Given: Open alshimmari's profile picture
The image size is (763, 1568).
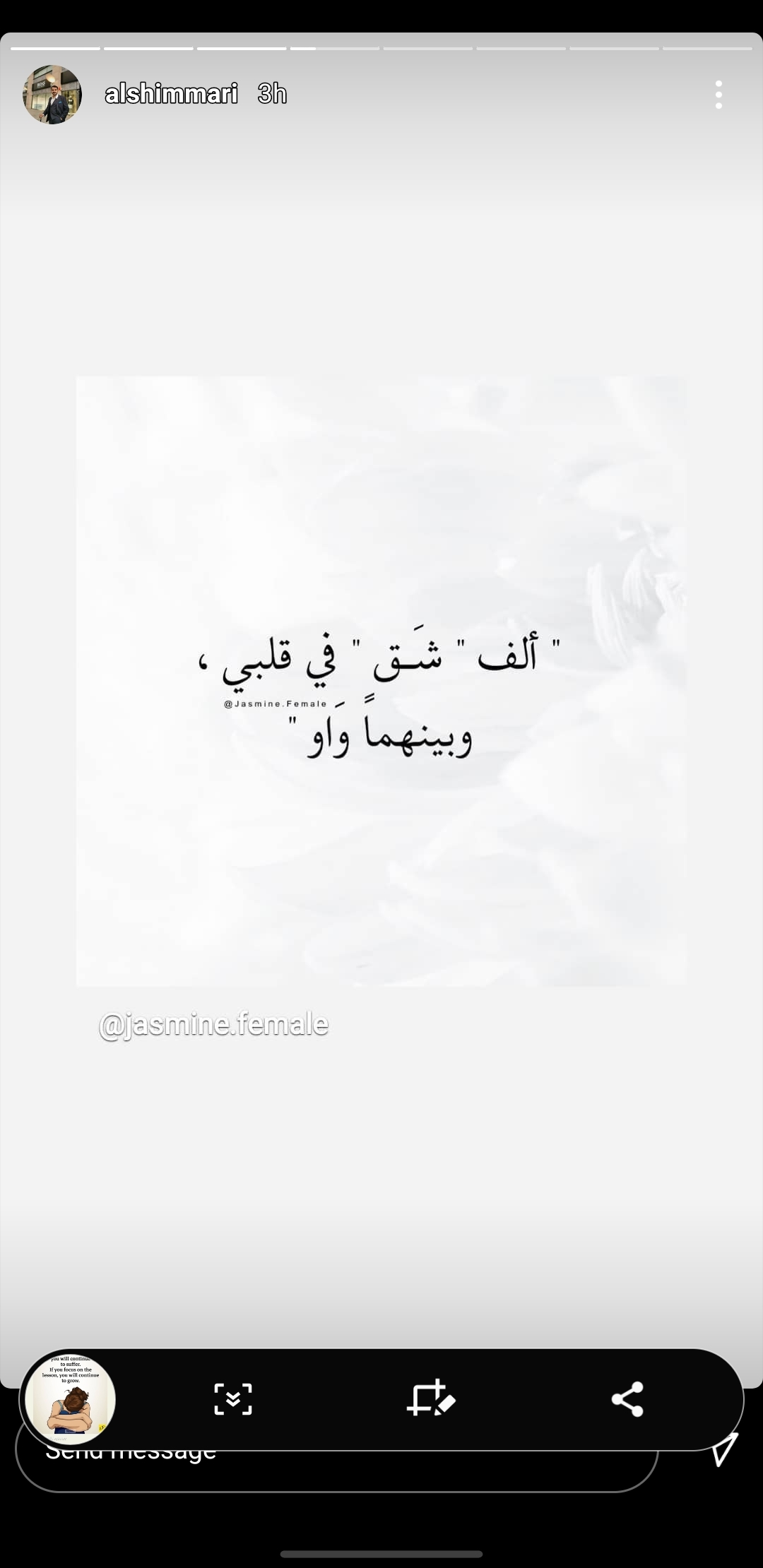Looking at the screenshot, I should (x=52, y=95).
